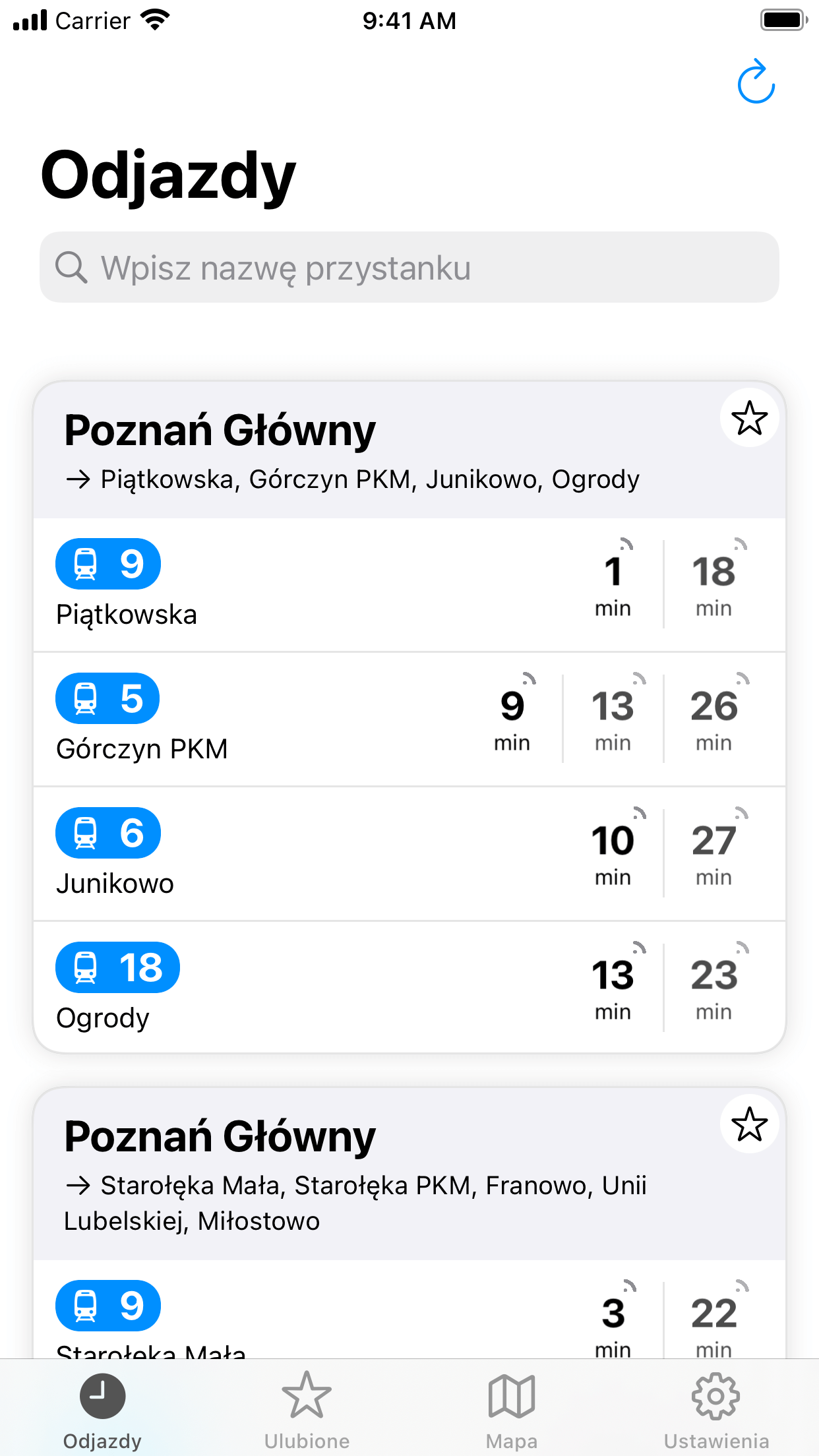
Task: Open the Ustawienia gear icon
Action: pos(714,1395)
